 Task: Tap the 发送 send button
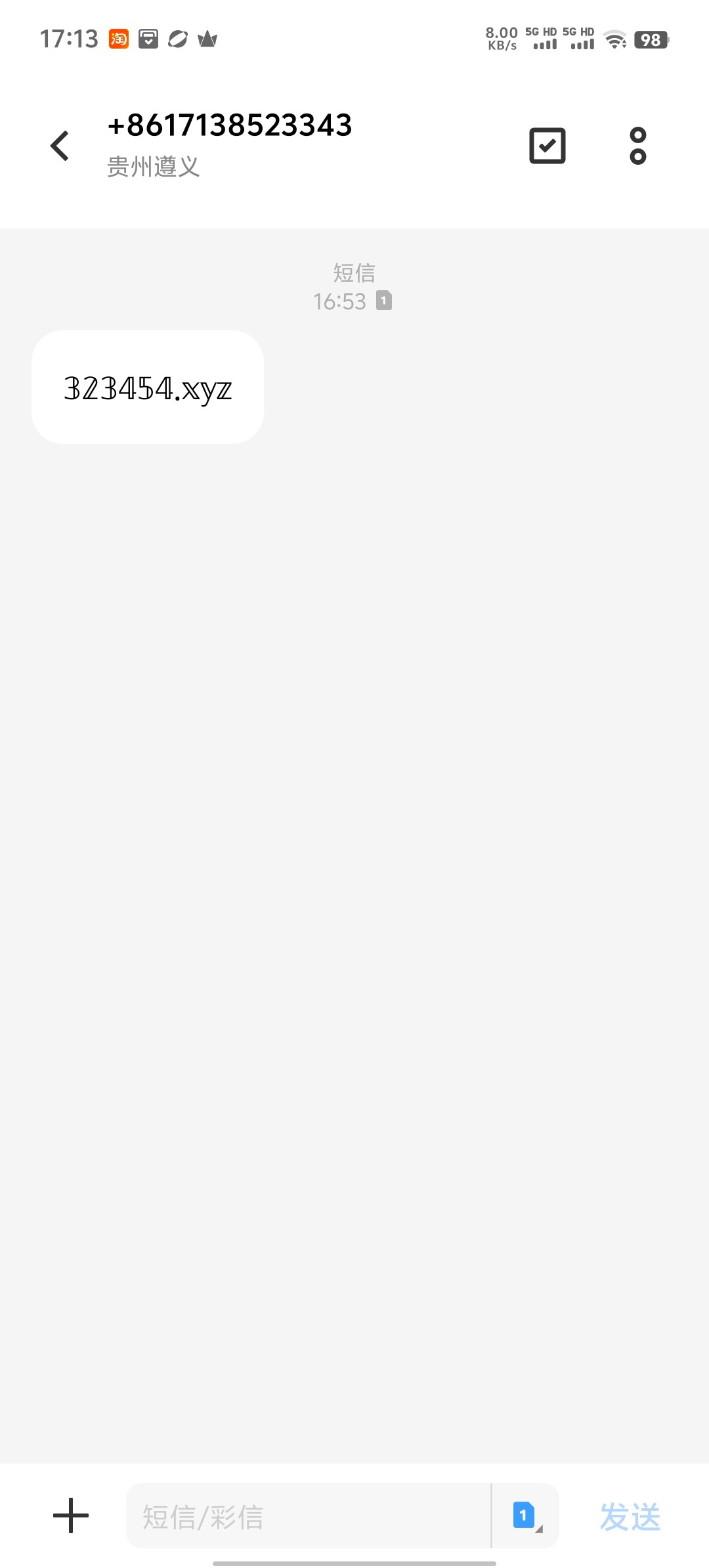(630, 1517)
